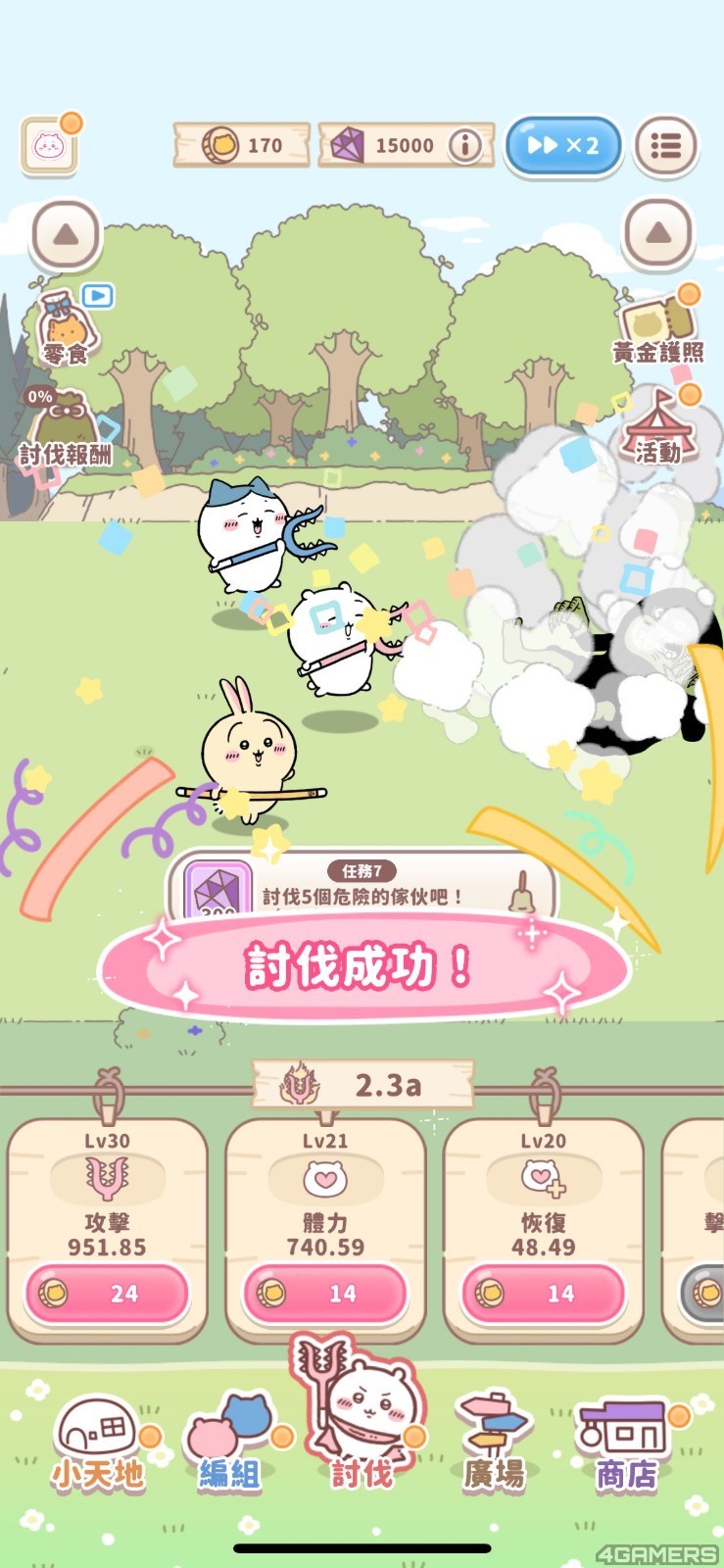
Task: Open the 商店 shop tab
Action: [626, 1441]
